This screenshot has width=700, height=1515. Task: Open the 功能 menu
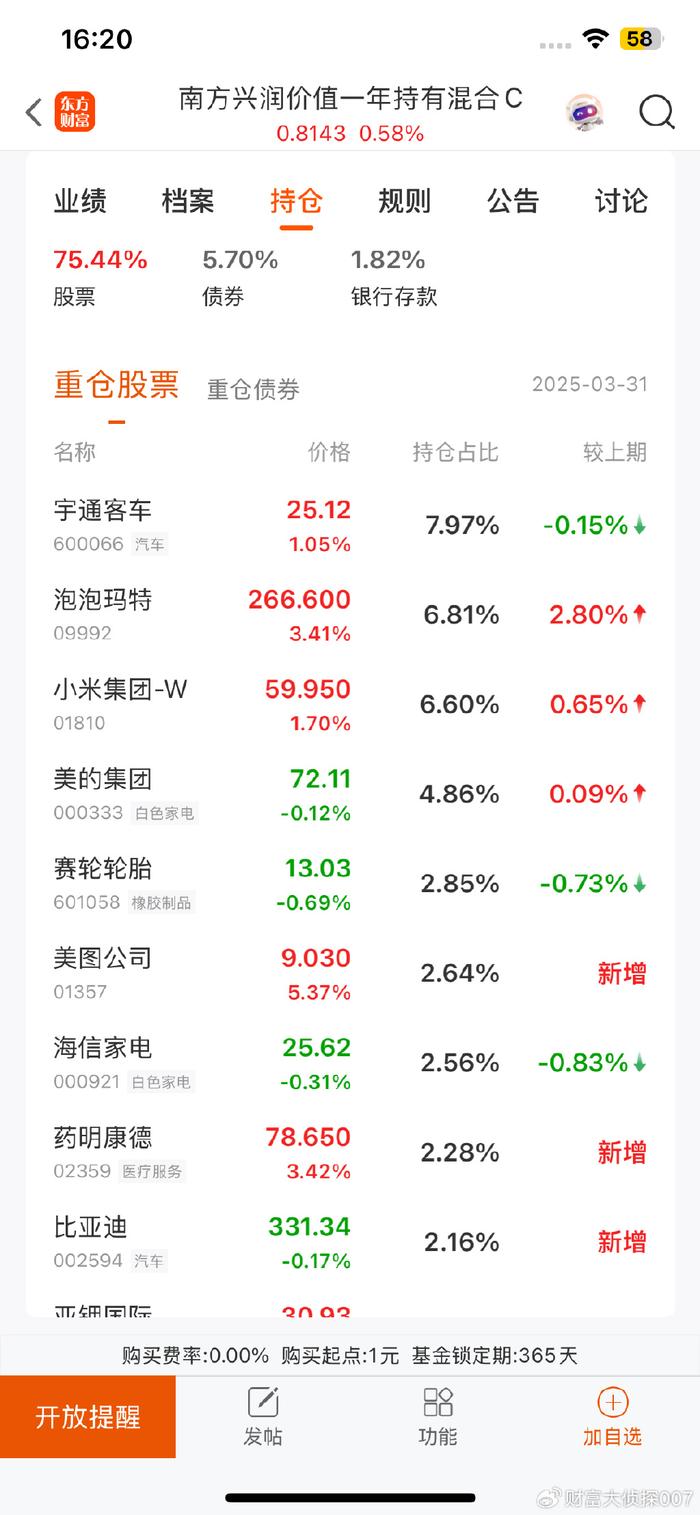click(438, 1417)
